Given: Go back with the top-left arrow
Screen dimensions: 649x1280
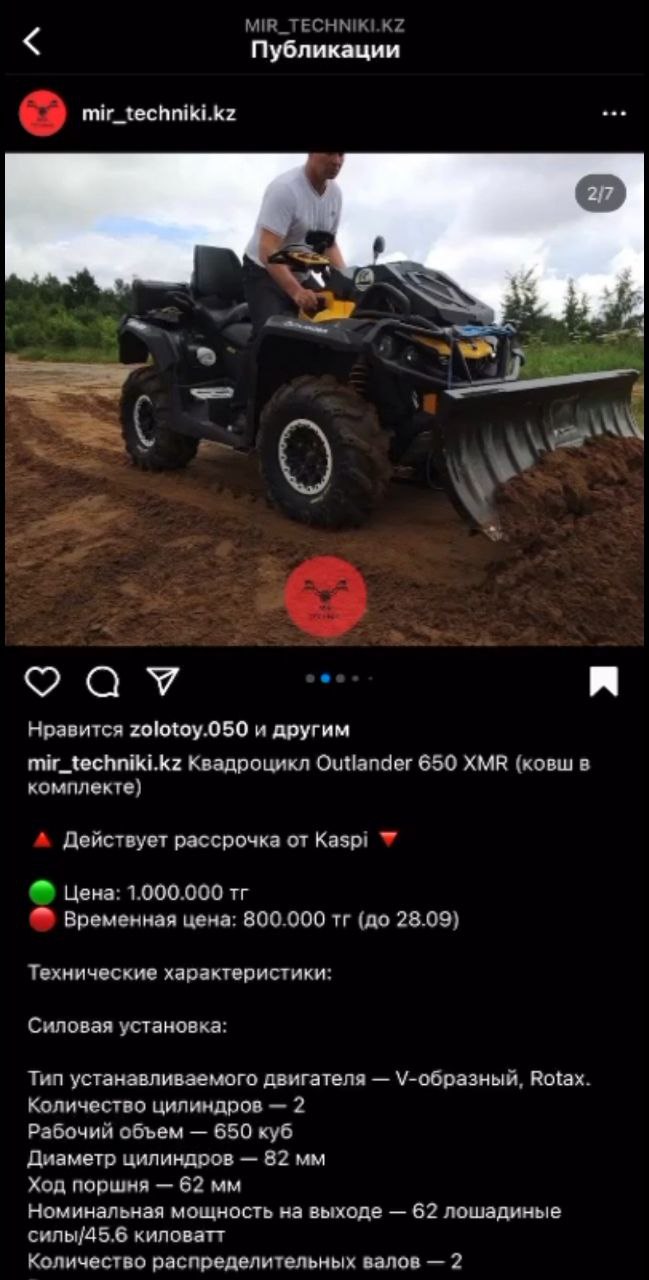Looking at the screenshot, I should (33, 41).
